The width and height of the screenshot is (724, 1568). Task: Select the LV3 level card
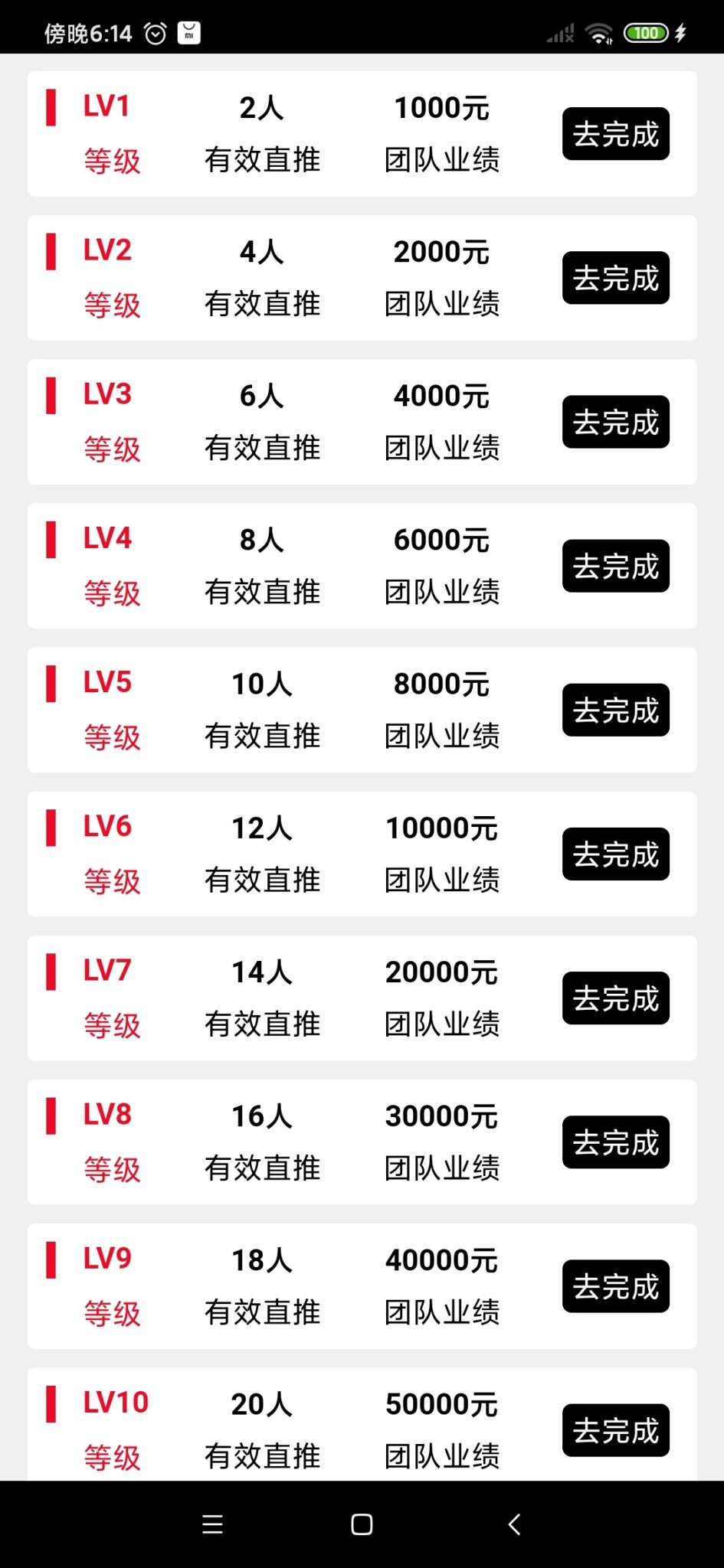click(x=362, y=421)
